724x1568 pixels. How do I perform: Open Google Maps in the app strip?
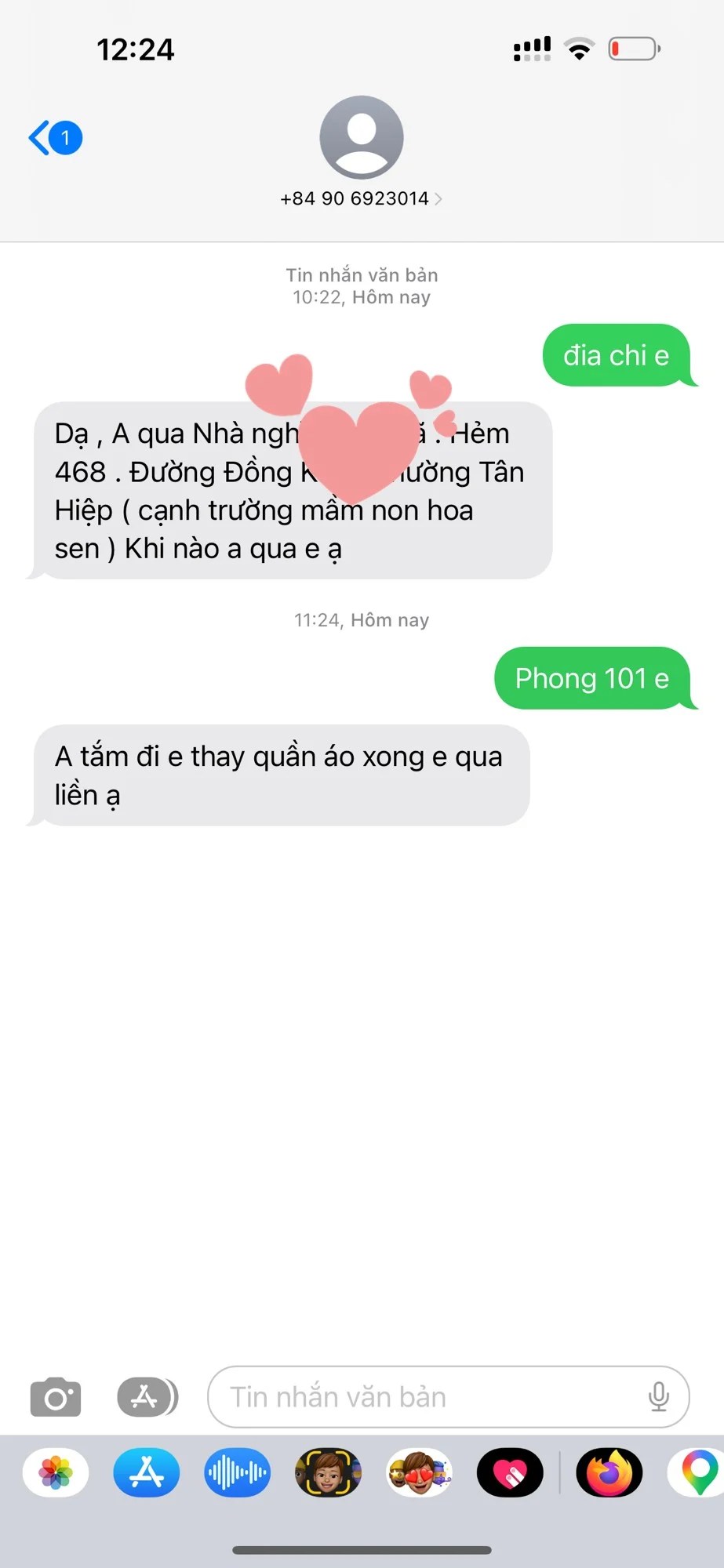click(x=697, y=1473)
